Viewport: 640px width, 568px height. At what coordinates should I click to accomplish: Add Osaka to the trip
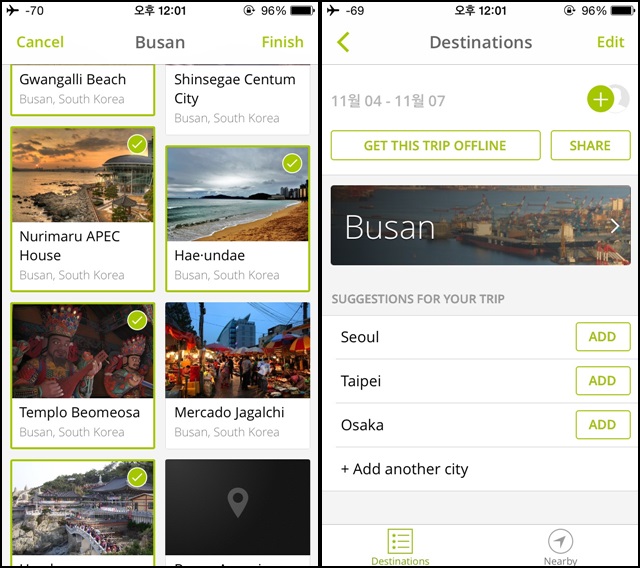(x=602, y=425)
